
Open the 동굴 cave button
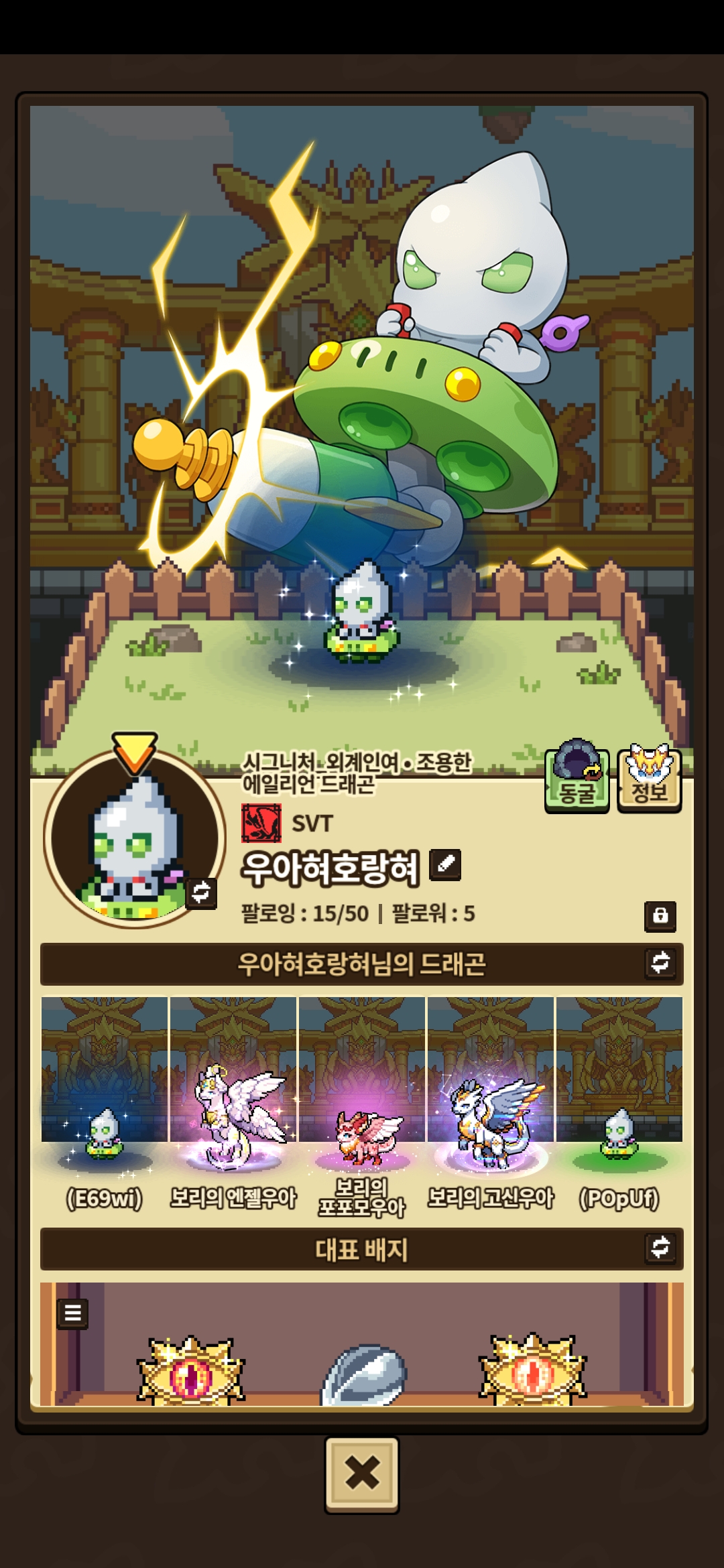pos(577,780)
